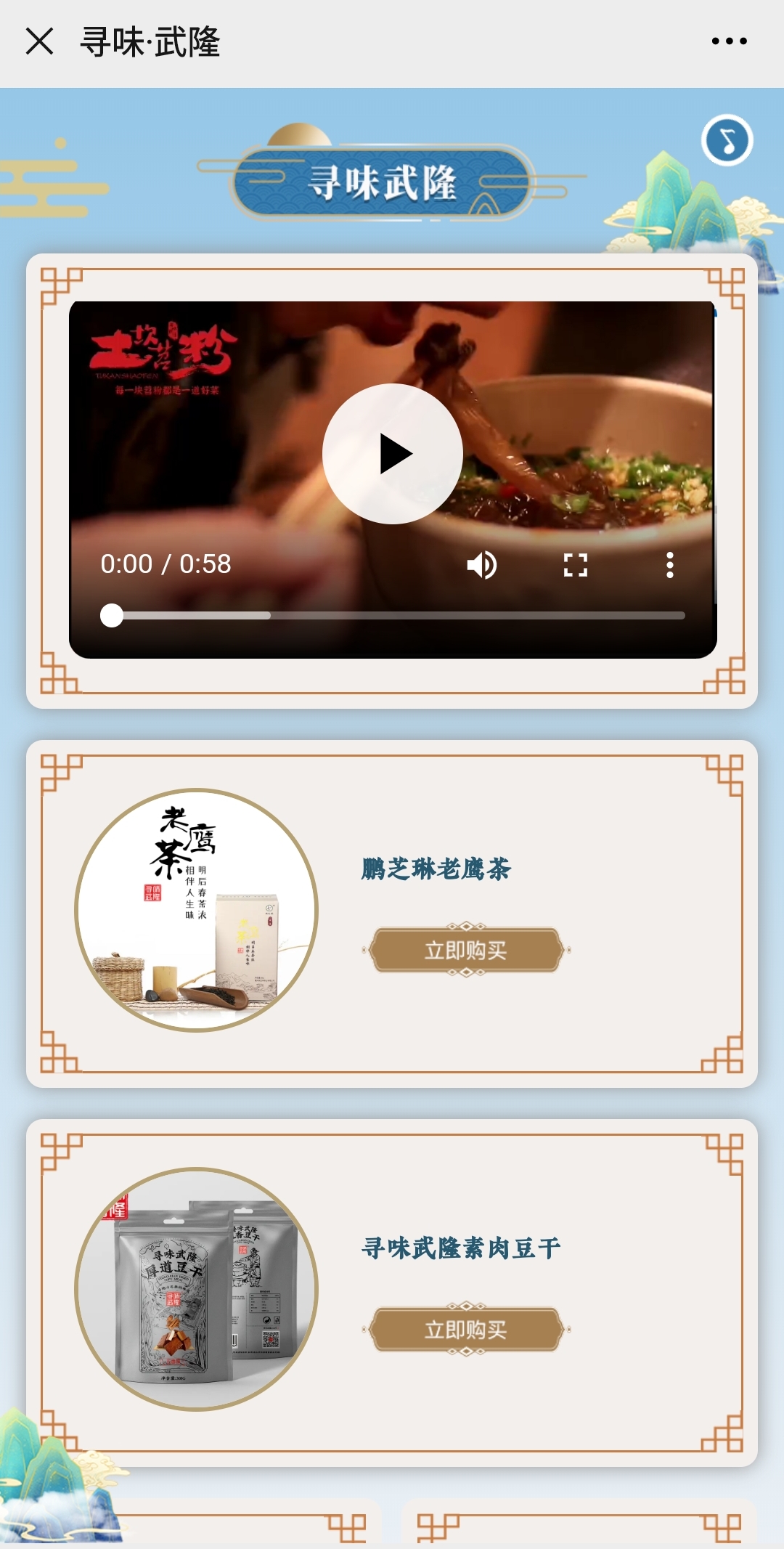Image resolution: width=784 pixels, height=1549 pixels.
Task: Open the video's more options menu
Action: point(669,565)
